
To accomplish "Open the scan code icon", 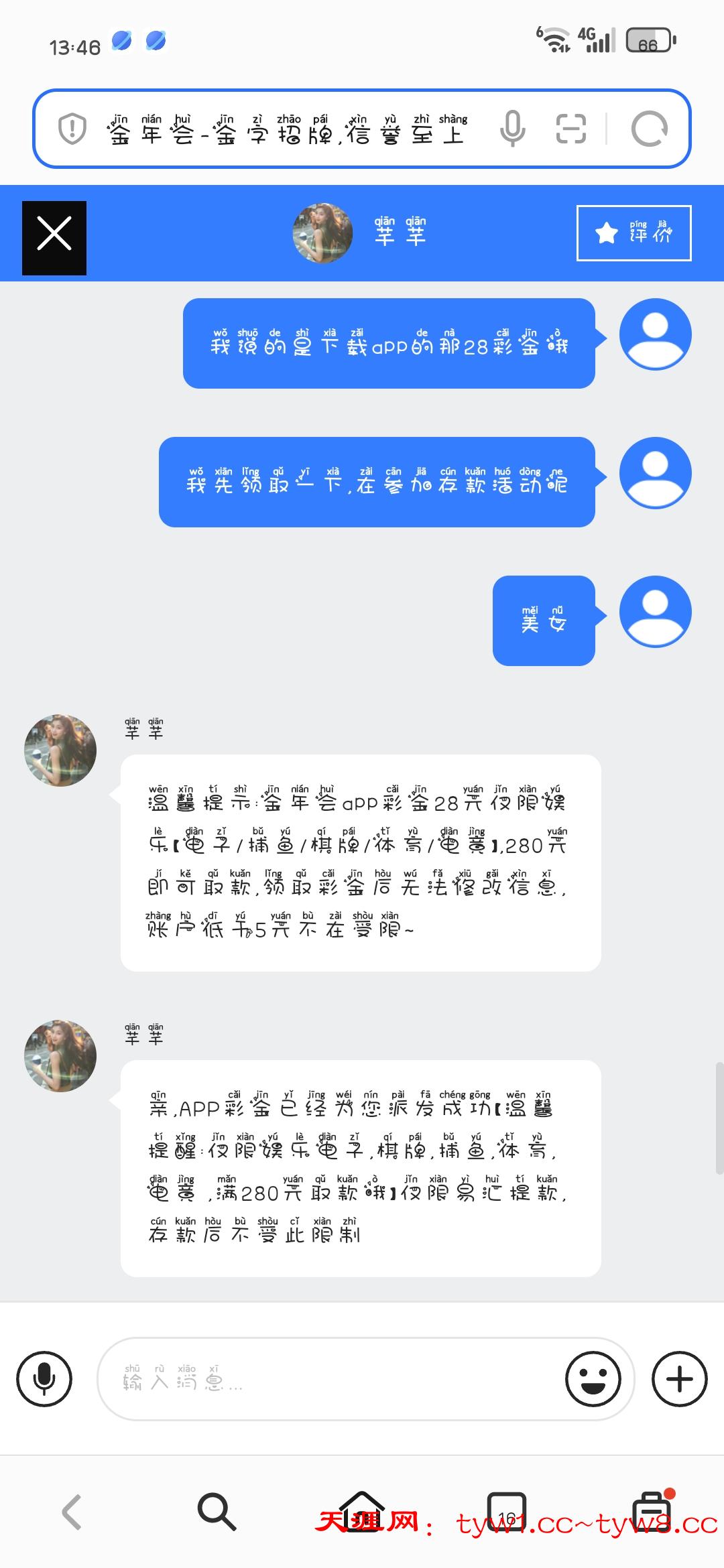I will tap(571, 129).
